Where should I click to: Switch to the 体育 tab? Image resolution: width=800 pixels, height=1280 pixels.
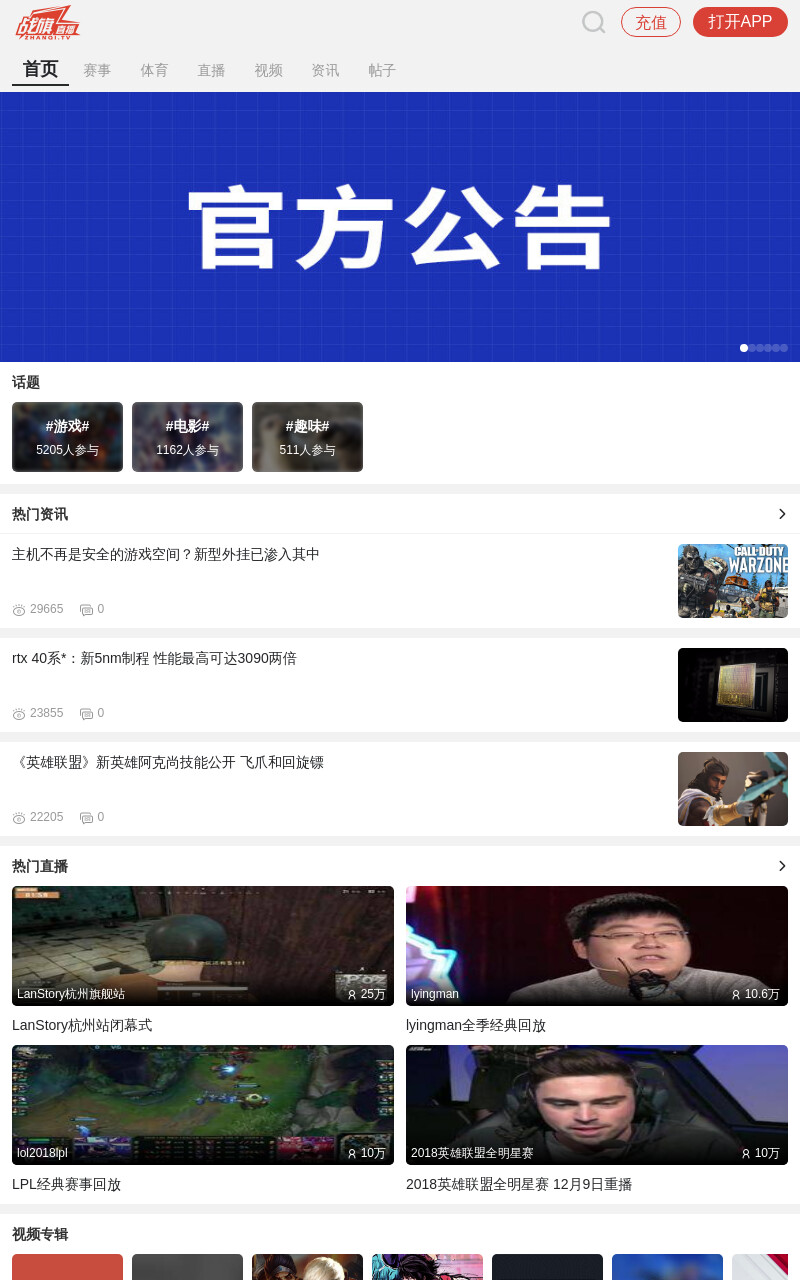coord(154,71)
